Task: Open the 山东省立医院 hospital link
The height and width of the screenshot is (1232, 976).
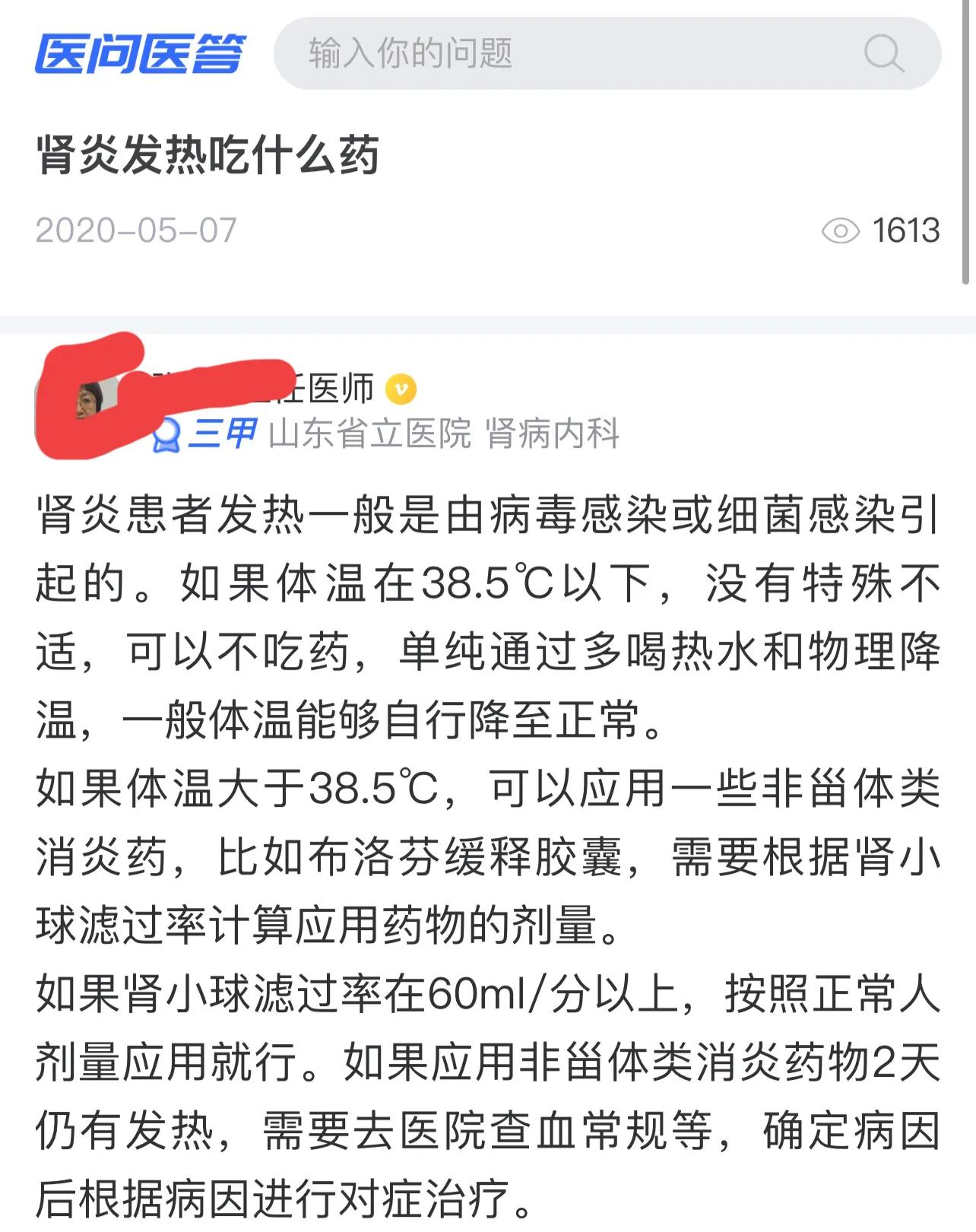Action: [370, 435]
